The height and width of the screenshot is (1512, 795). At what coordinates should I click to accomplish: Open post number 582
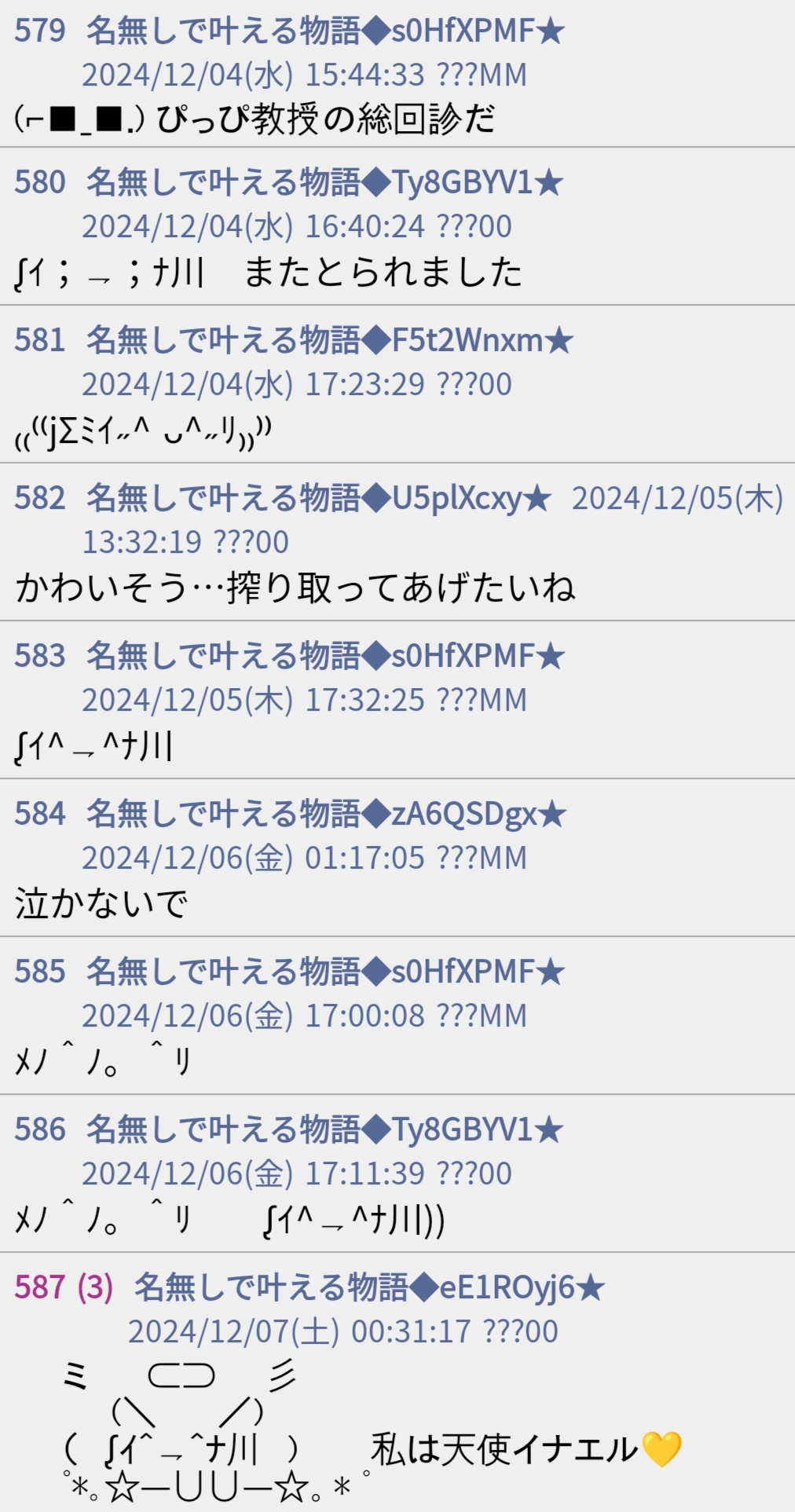coord(39,499)
